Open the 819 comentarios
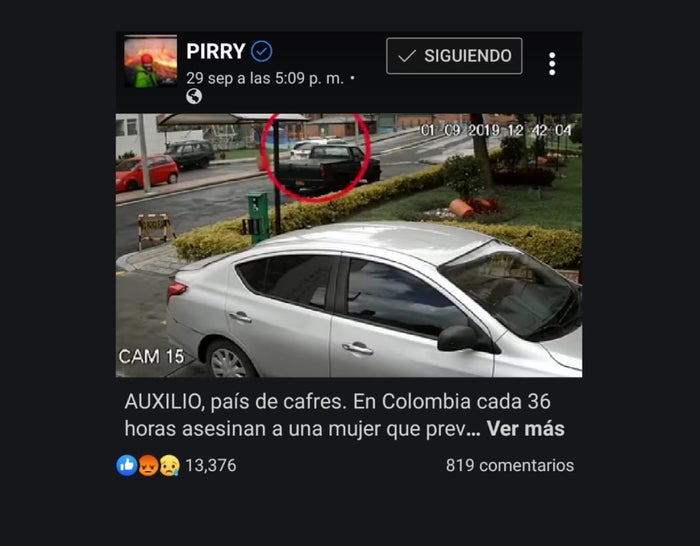 (510, 465)
